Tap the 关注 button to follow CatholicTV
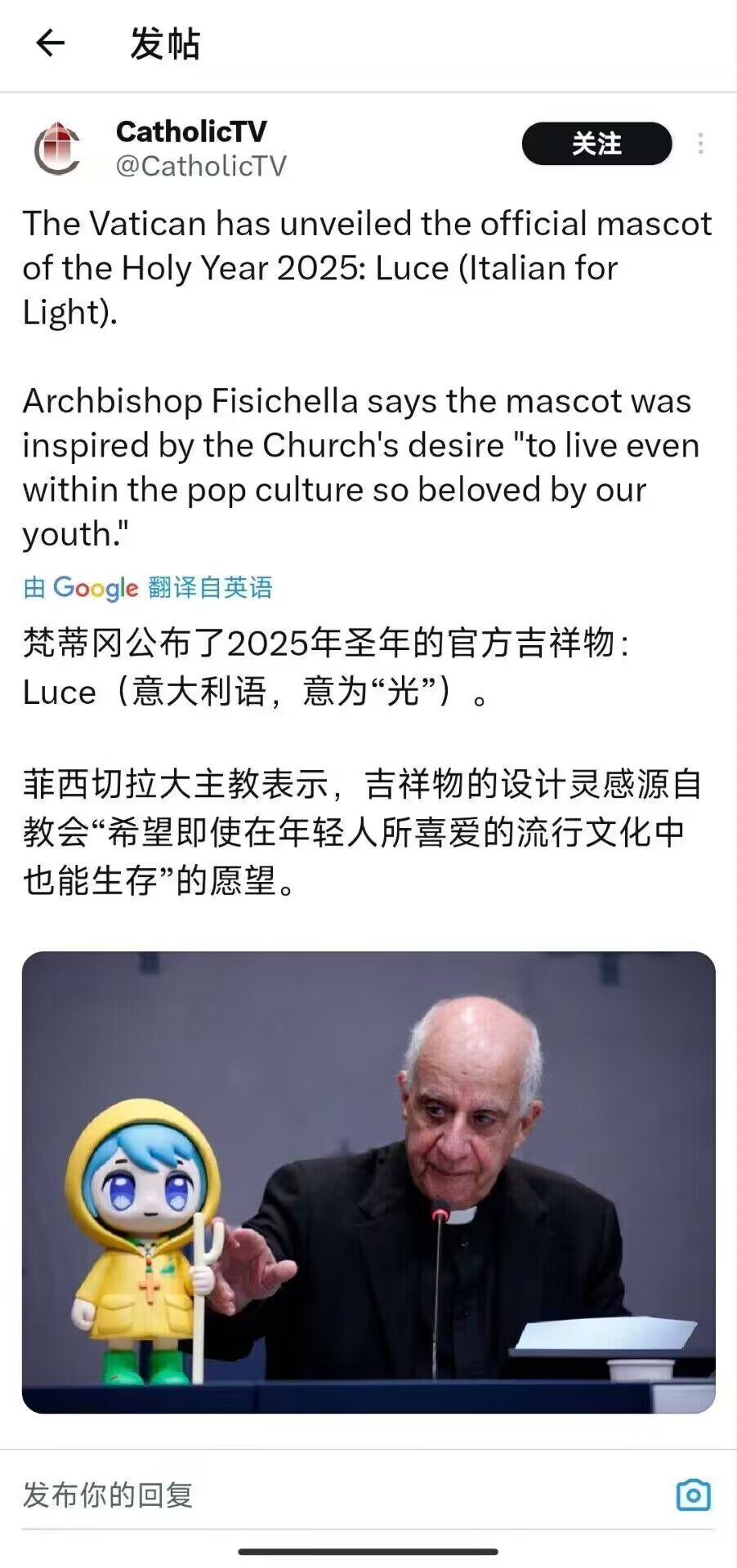Screen dimensions: 737x1568 [596, 144]
